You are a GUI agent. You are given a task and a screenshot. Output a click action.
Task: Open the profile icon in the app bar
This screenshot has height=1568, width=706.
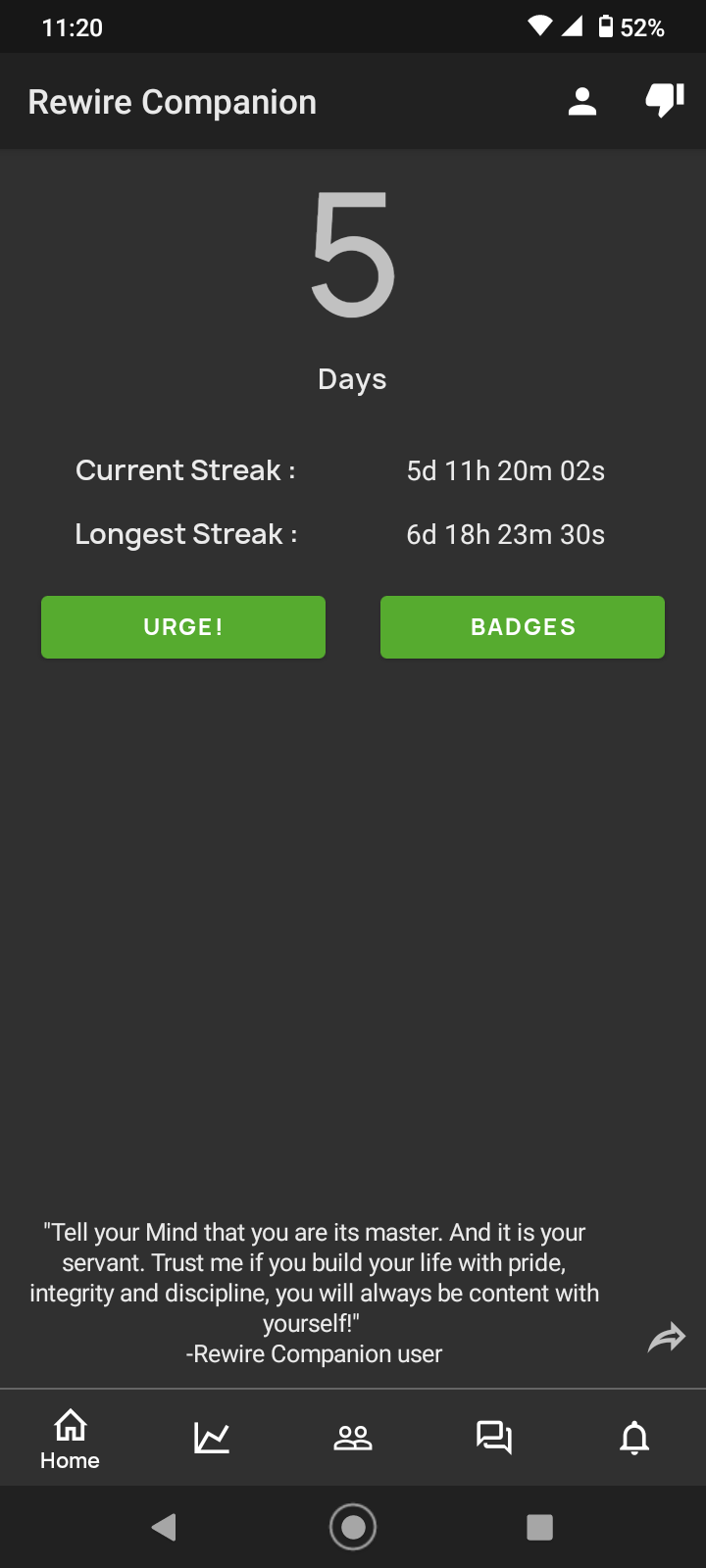[582, 102]
